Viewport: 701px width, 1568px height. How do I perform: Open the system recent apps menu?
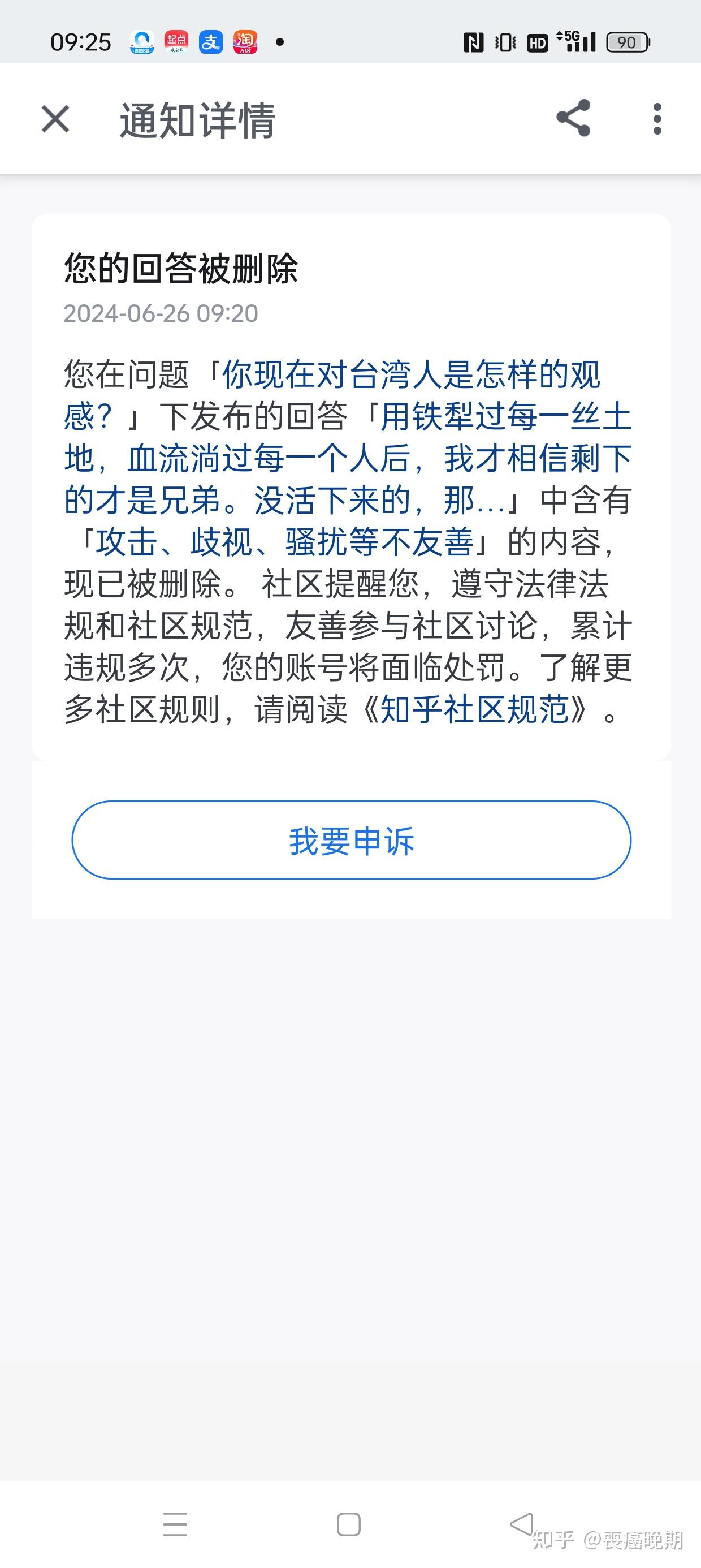tap(175, 1524)
